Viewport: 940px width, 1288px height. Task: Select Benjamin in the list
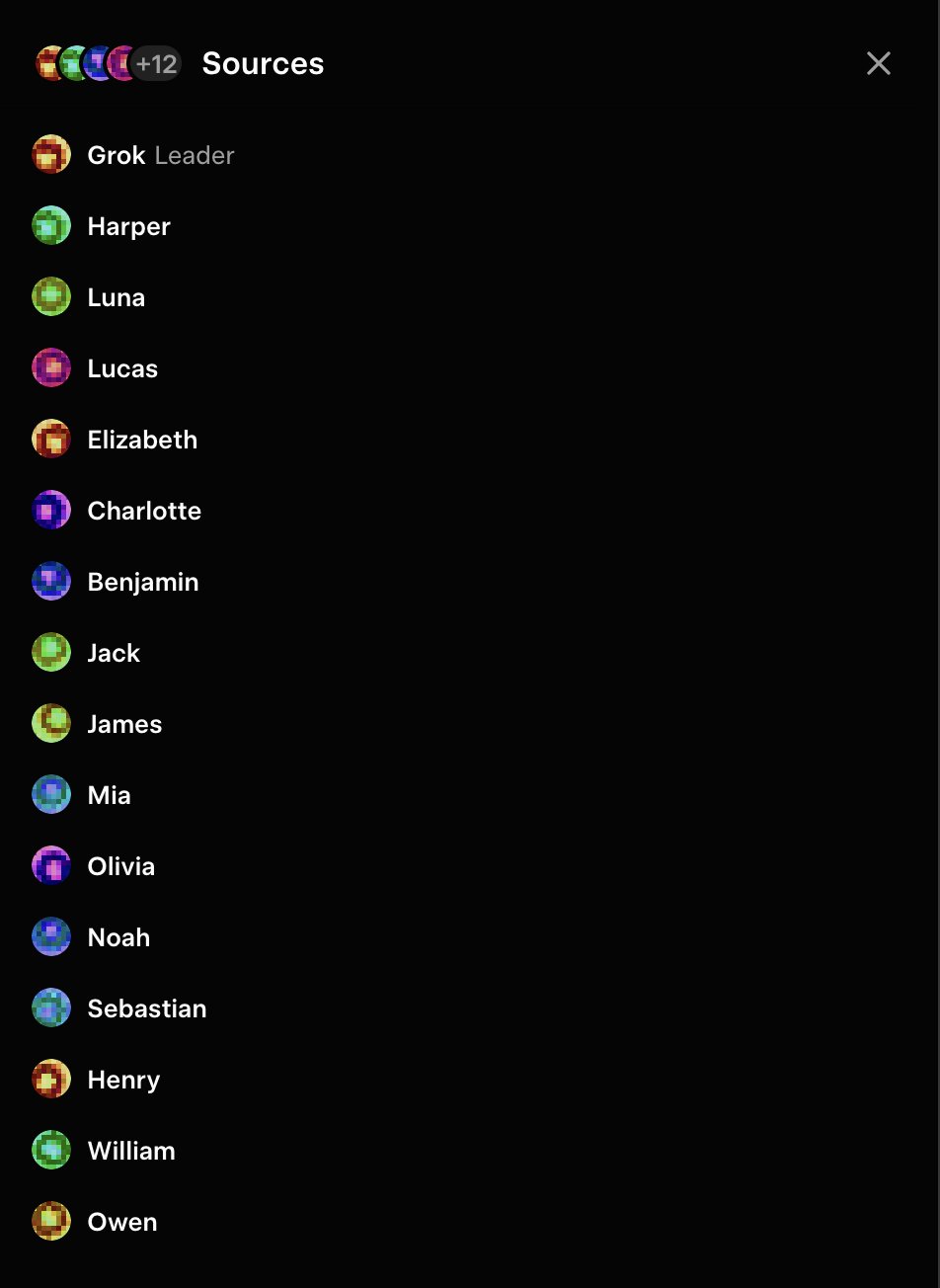[x=143, y=583]
